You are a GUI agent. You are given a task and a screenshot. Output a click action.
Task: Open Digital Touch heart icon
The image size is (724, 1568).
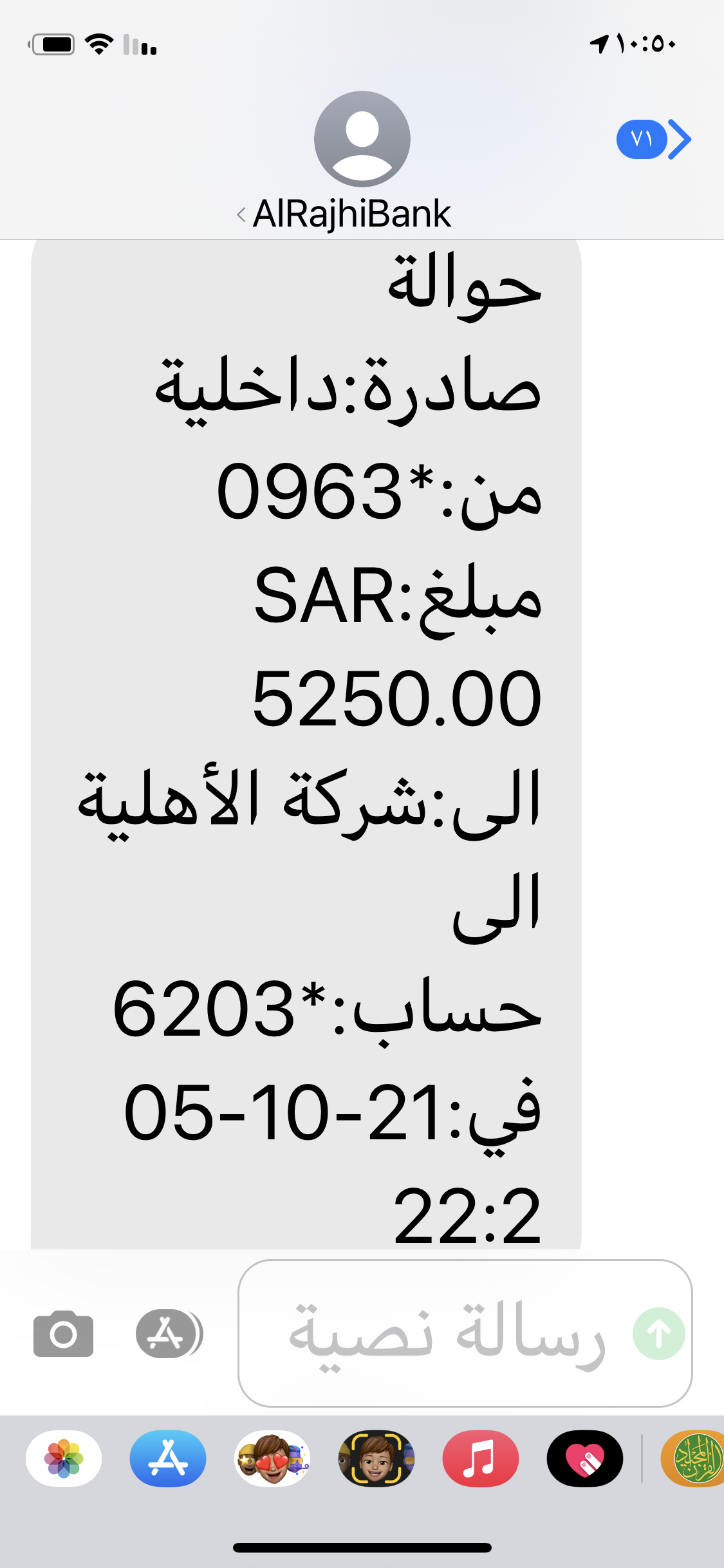click(x=585, y=1458)
